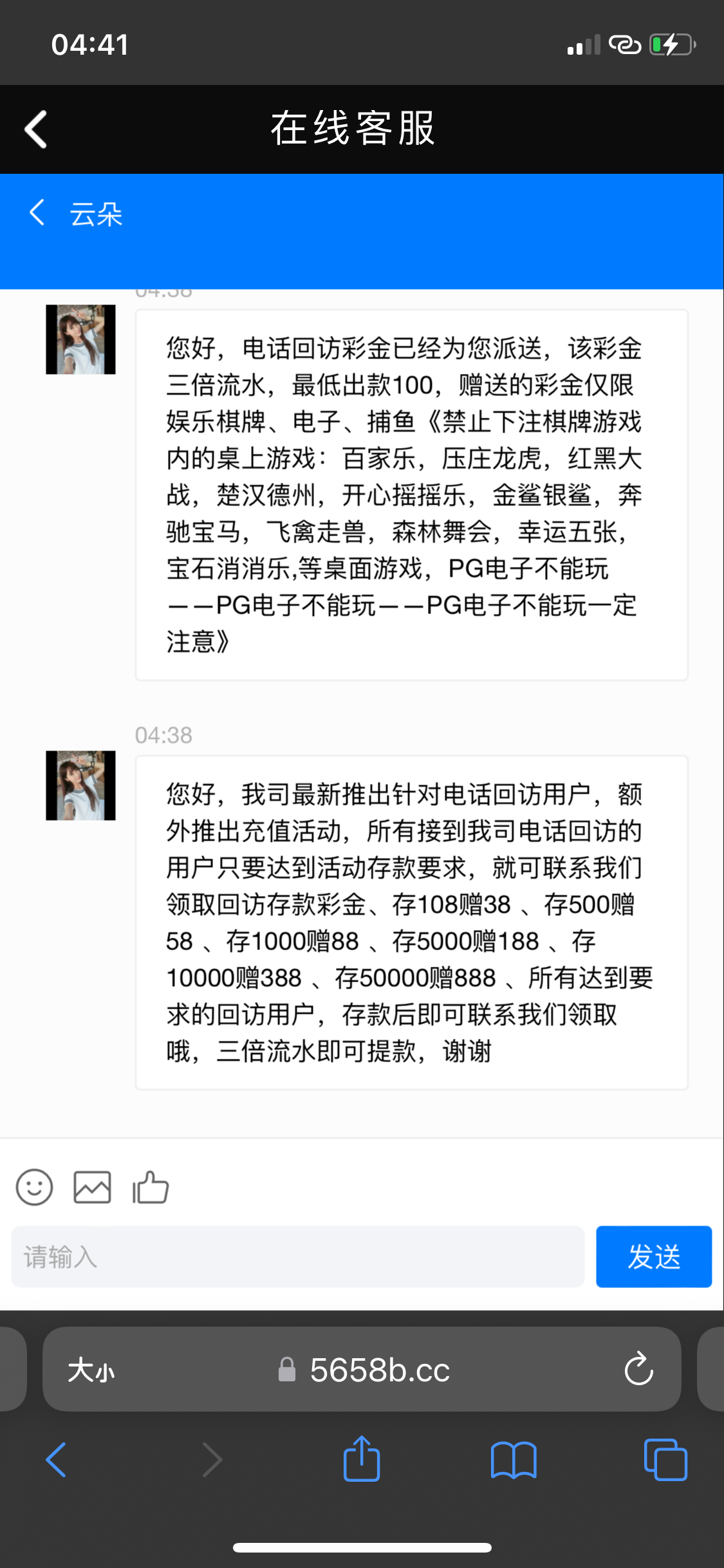The height and width of the screenshot is (1568, 724).
Task: Tap the thumbs-up rating icon
Action: (151, 1187)
